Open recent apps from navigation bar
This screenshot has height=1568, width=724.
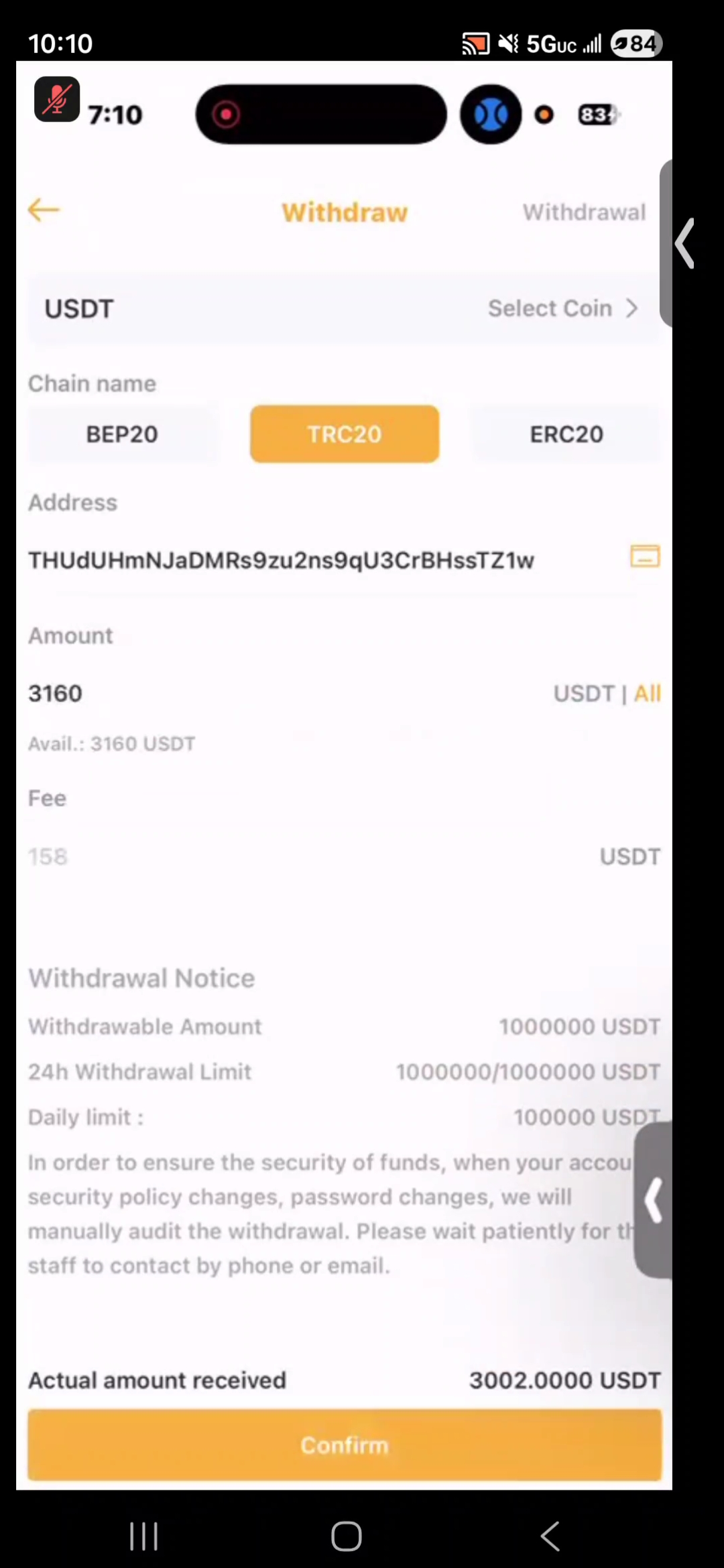pos(143,1536)
